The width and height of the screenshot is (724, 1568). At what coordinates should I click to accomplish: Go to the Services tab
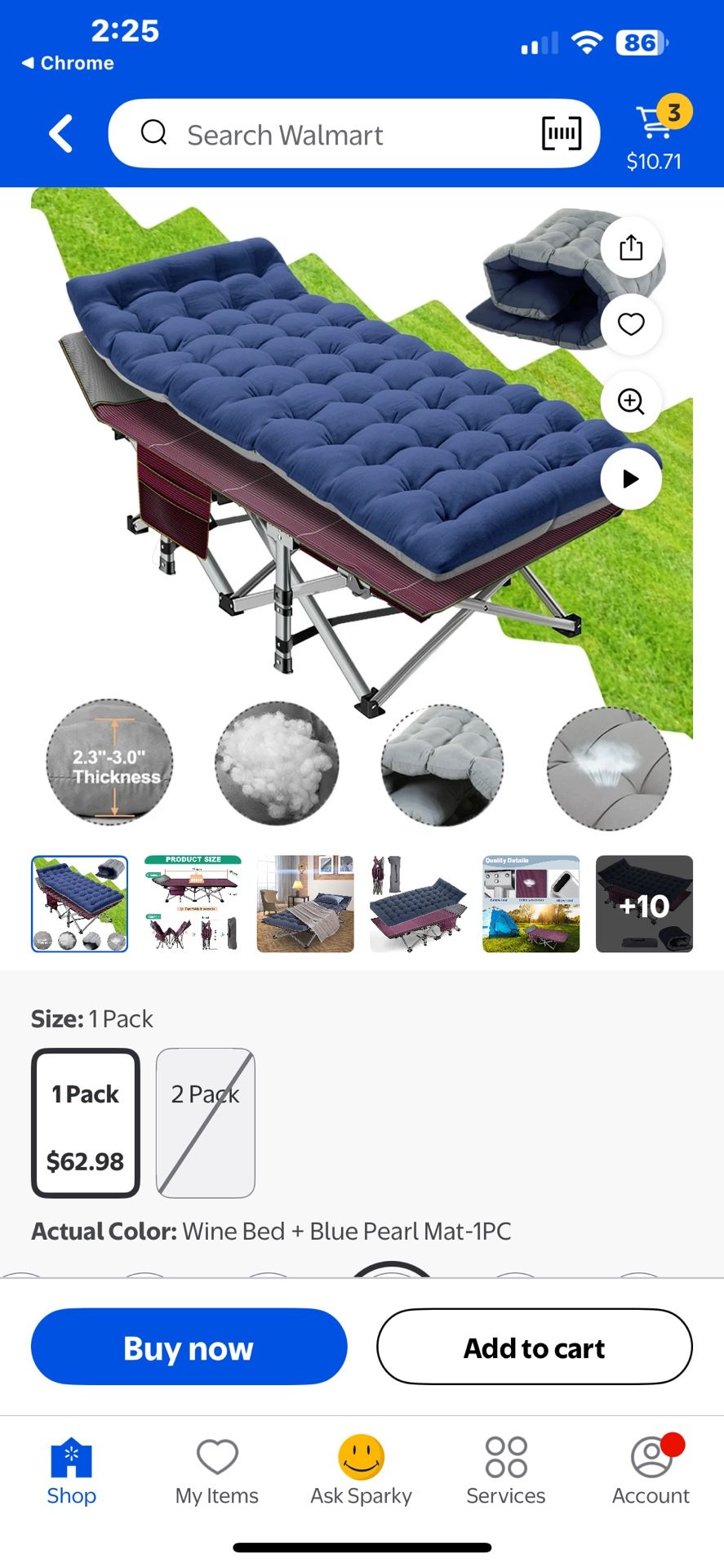pyautogui.click(x=506, y=1471)
